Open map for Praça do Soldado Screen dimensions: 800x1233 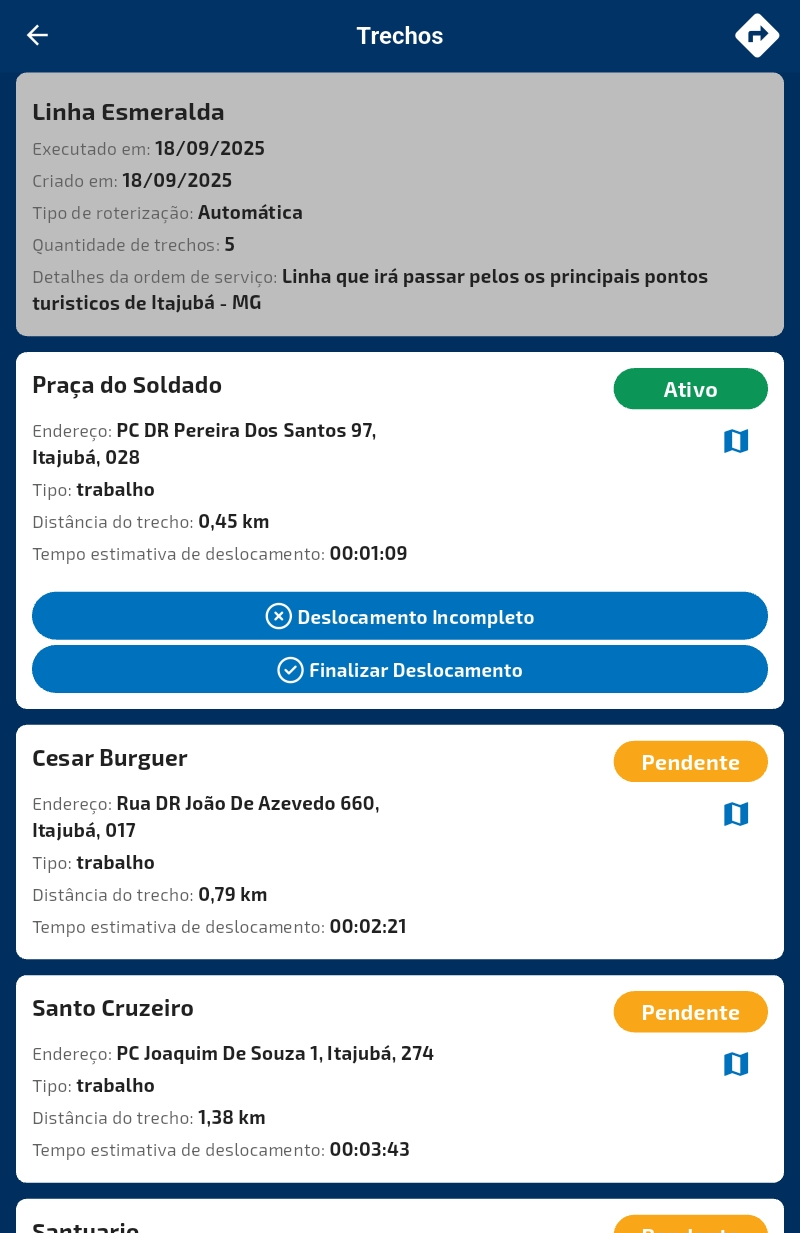736,441
